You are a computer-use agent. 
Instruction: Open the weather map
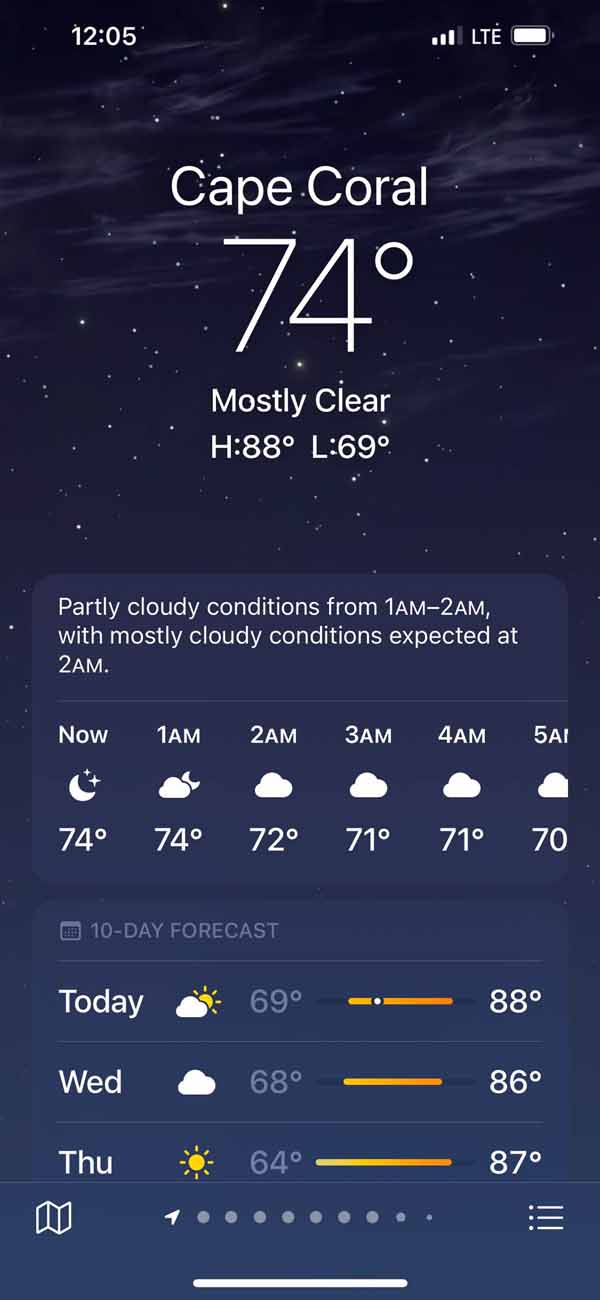point(53,1217)
